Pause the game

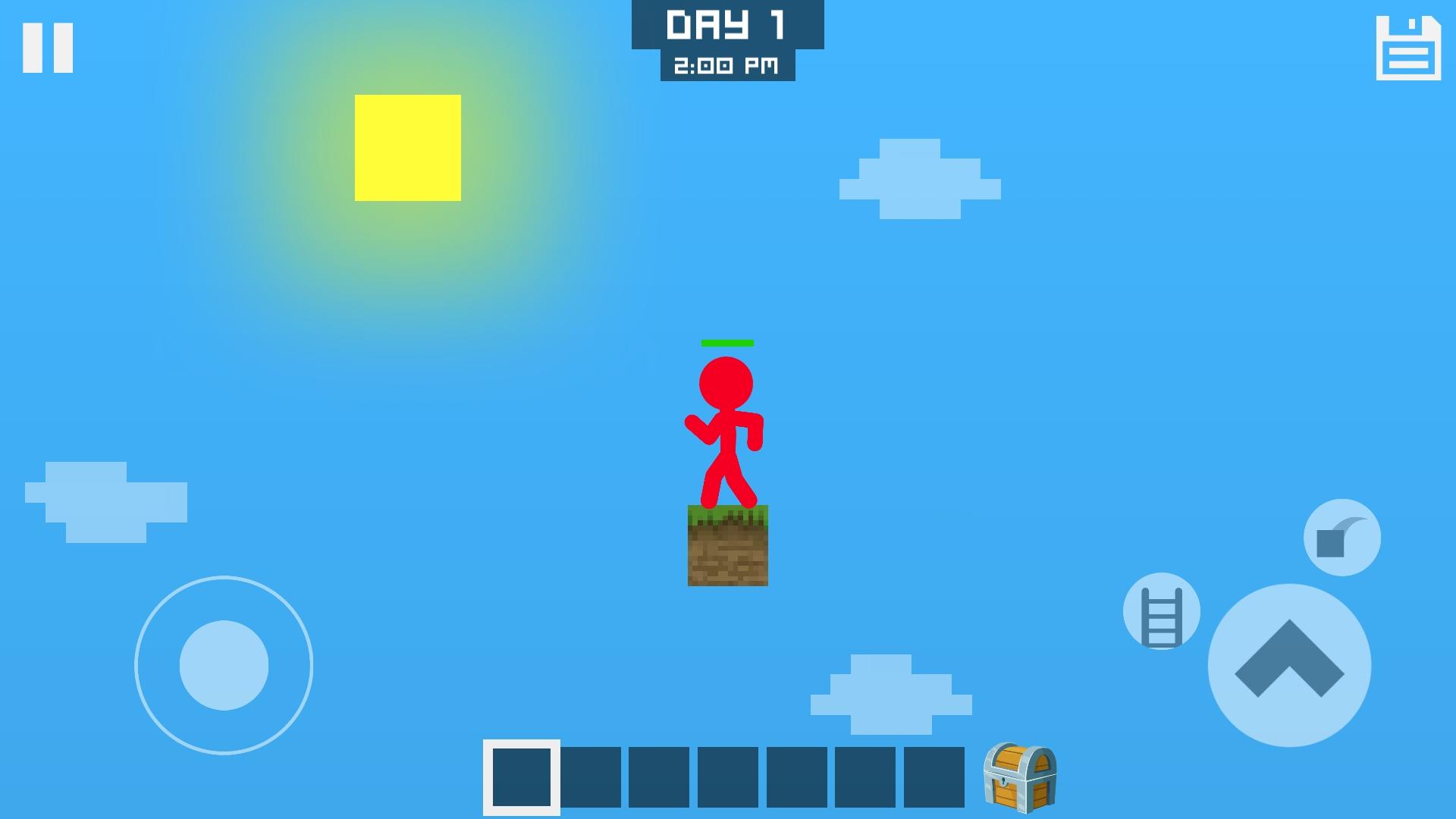pos(48,48)
